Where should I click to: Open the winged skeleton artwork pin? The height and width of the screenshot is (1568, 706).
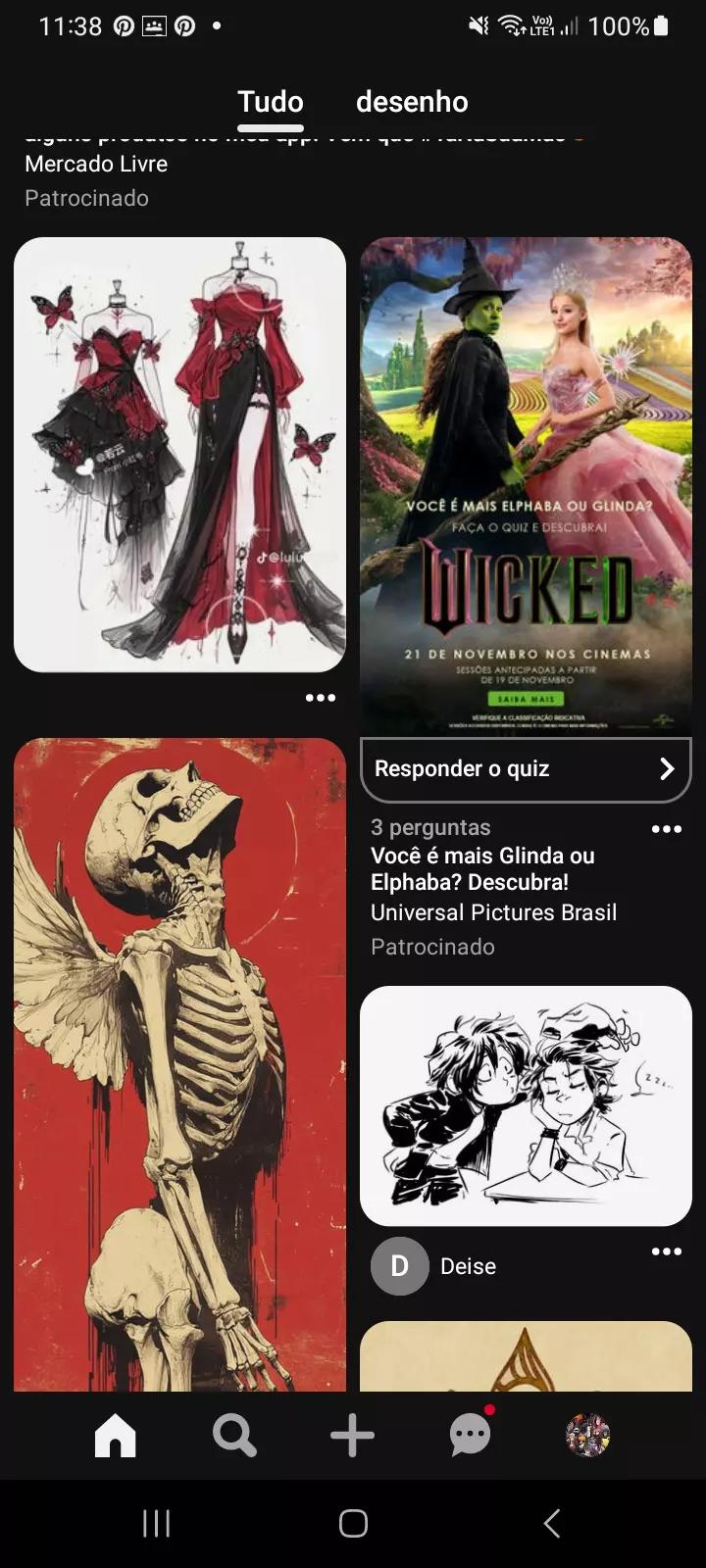(179, 1064)
